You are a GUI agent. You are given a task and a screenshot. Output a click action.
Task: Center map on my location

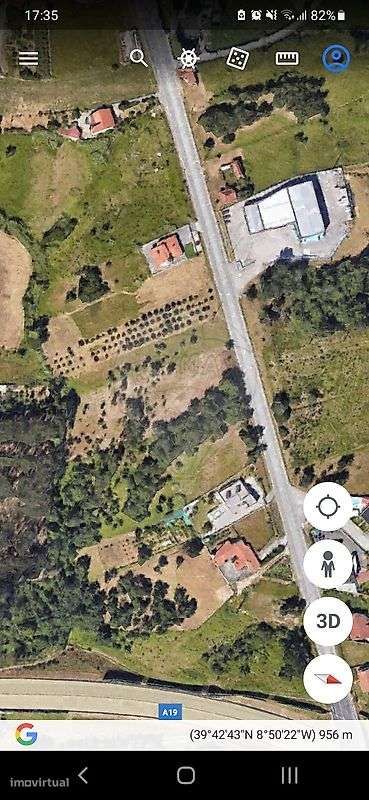328,507
